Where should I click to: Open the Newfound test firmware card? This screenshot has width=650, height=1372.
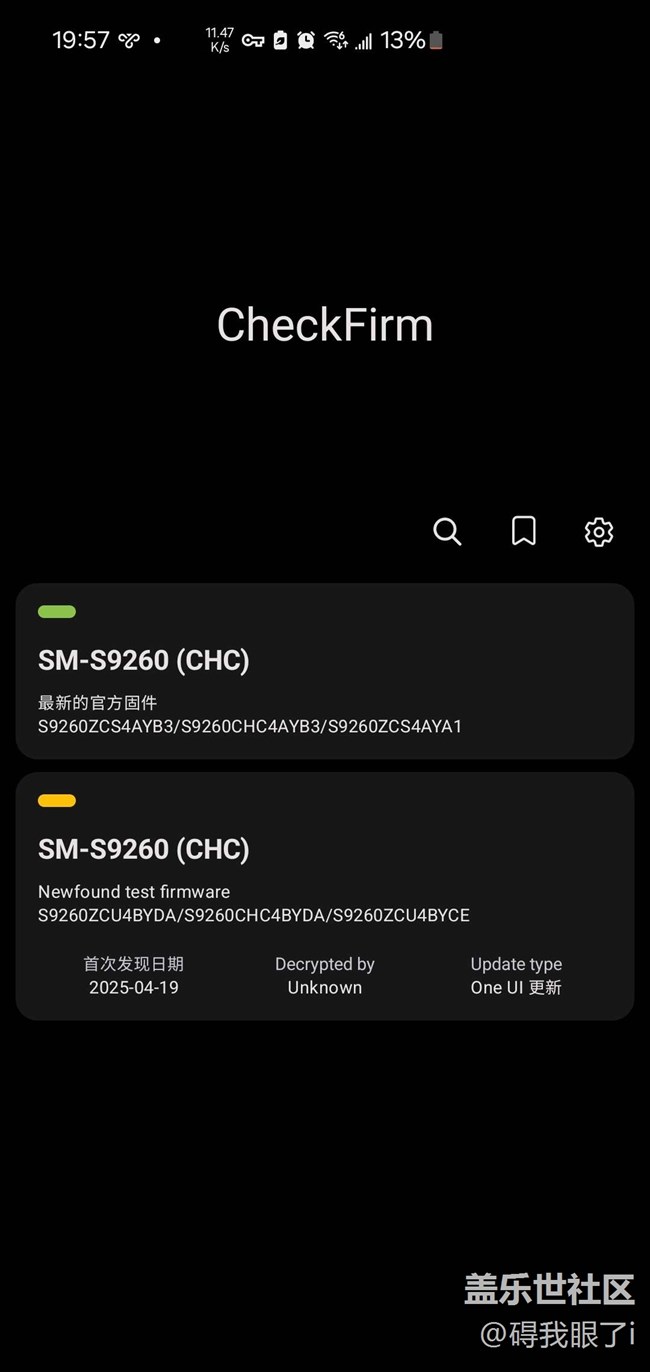[325, 896]
